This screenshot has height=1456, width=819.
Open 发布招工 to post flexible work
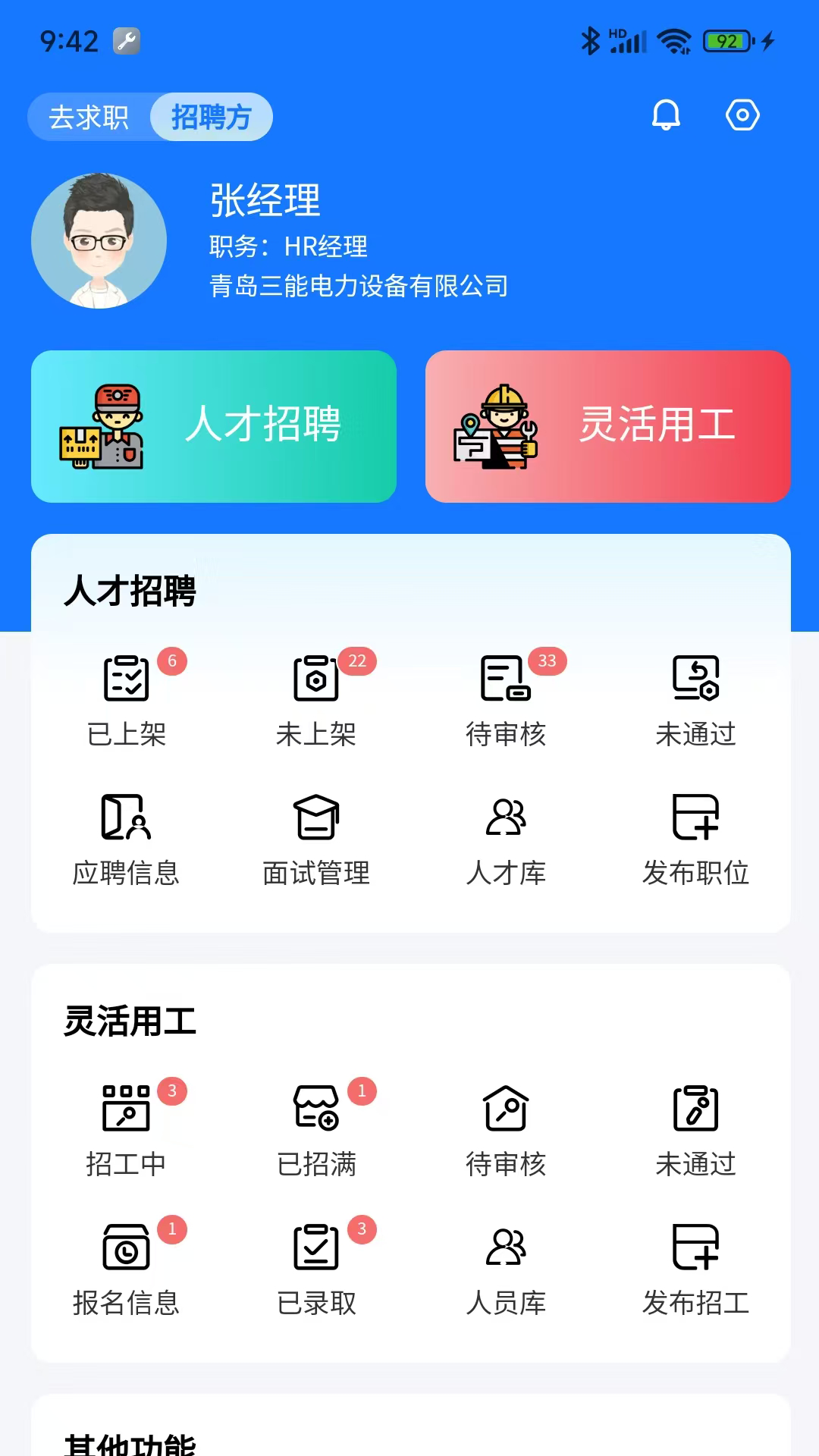[695, 1266]
